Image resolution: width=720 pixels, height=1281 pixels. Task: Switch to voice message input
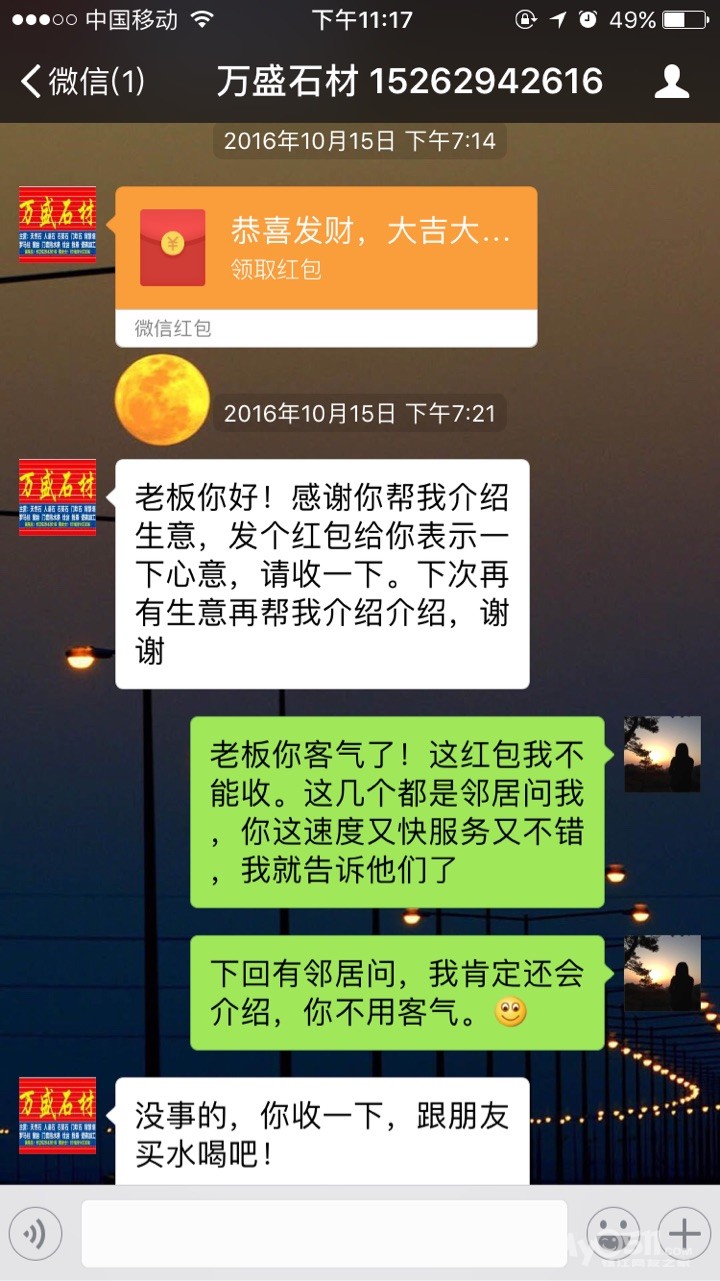click(36, 1234)
